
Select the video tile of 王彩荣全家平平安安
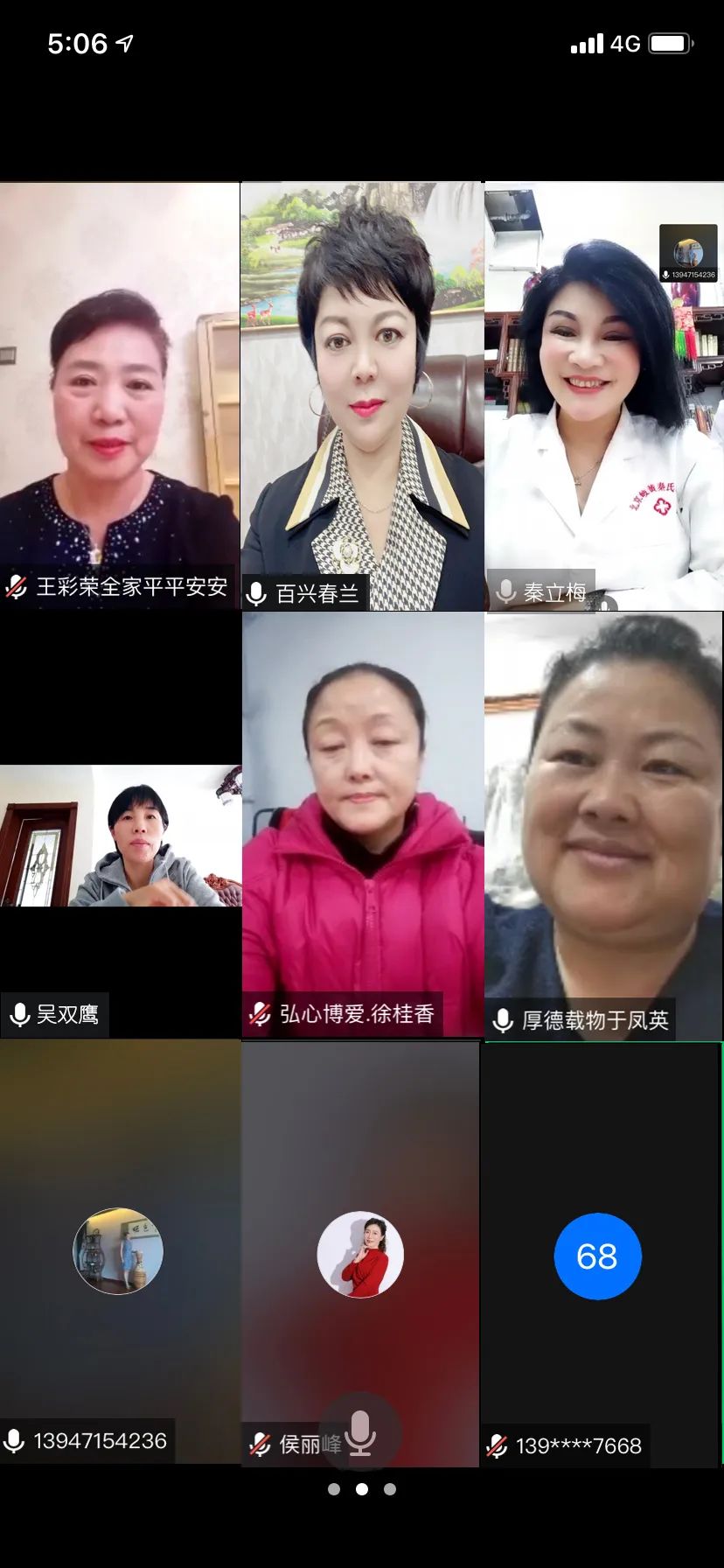tap(120, 394)
